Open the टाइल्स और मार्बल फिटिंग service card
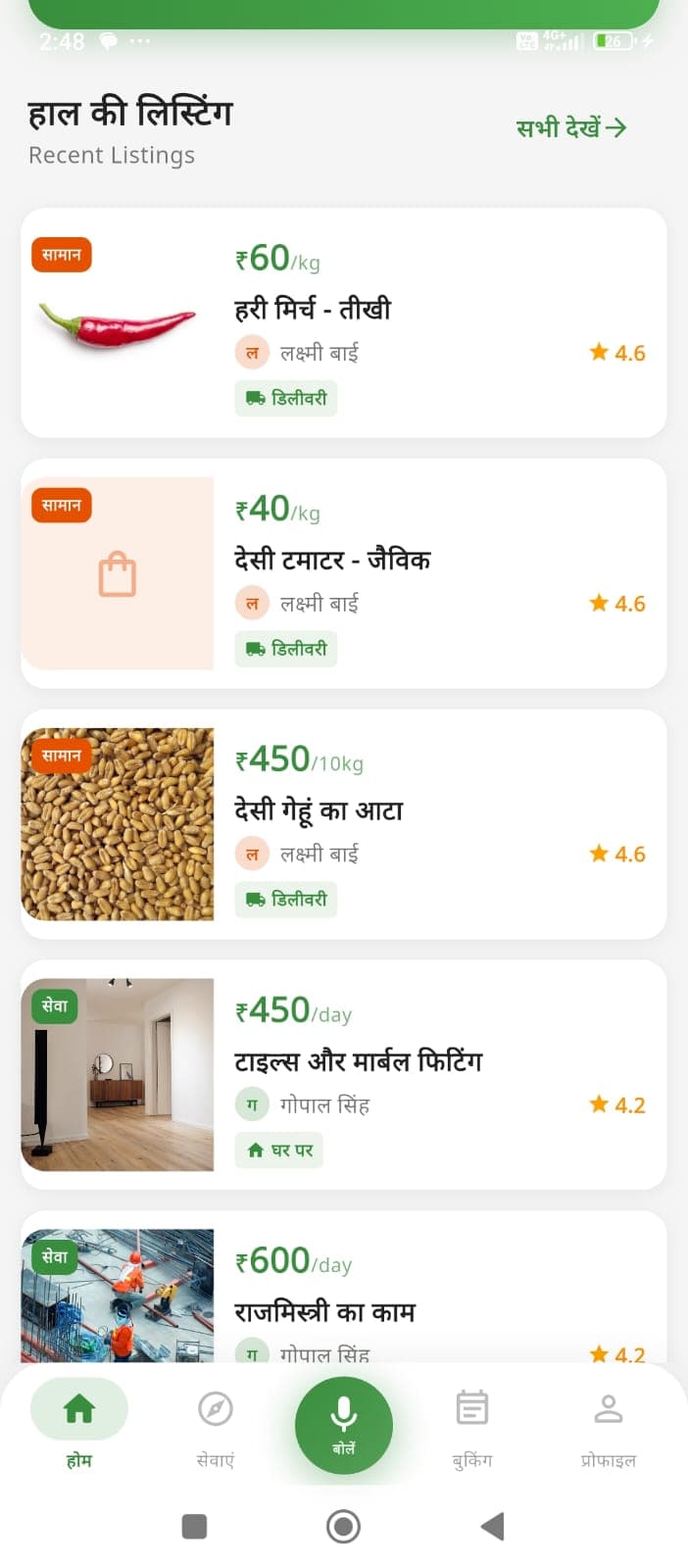 tap(343, 1075)
